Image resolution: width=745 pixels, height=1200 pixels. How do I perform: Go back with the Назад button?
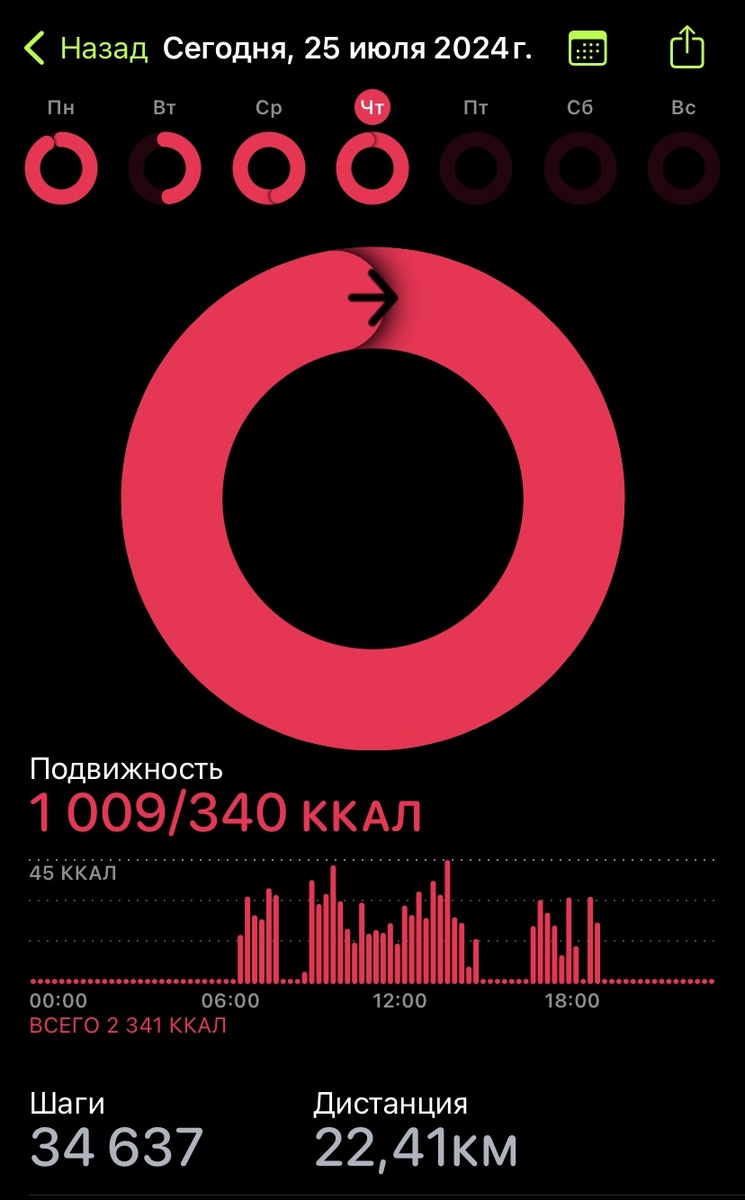click(86, 48)
